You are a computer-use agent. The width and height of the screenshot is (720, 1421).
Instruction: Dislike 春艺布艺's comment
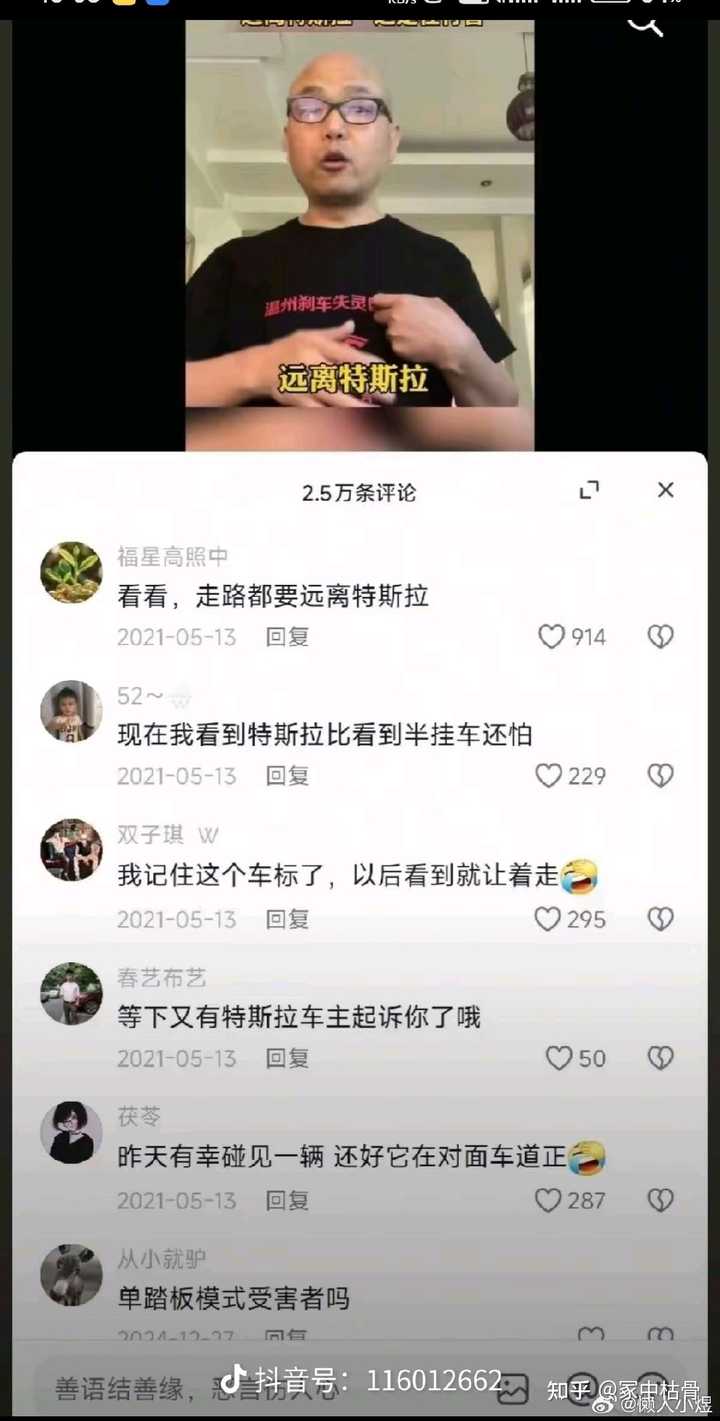point(660,1058)
